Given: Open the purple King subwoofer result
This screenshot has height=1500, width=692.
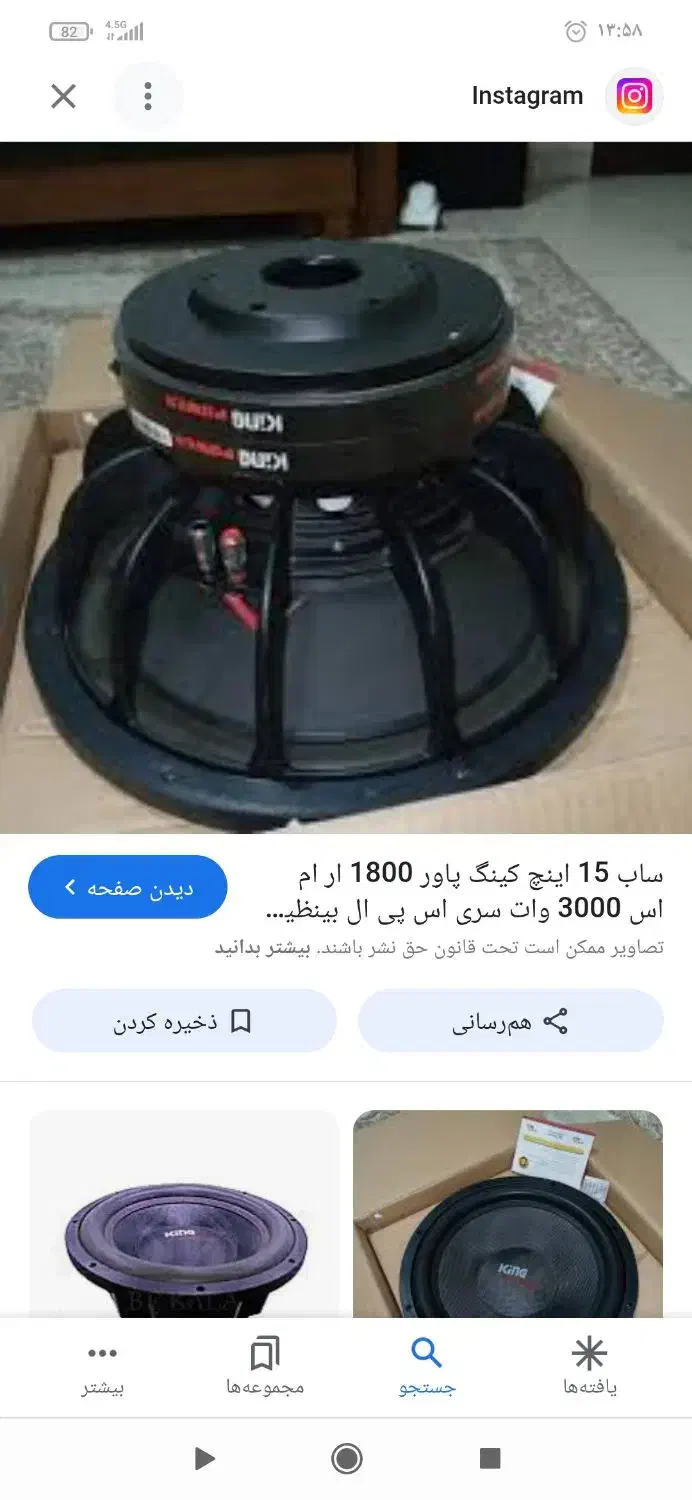Looking at the screenshot, I should click(x=184, y=1215).
